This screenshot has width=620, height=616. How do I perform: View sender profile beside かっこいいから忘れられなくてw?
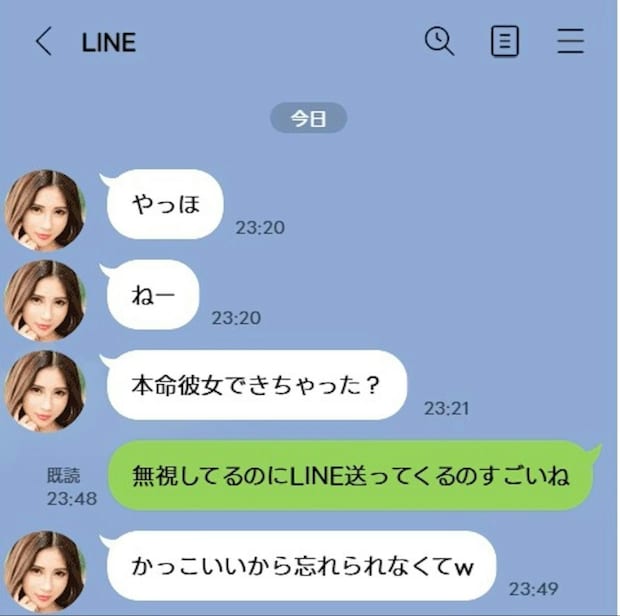[45, 572]
